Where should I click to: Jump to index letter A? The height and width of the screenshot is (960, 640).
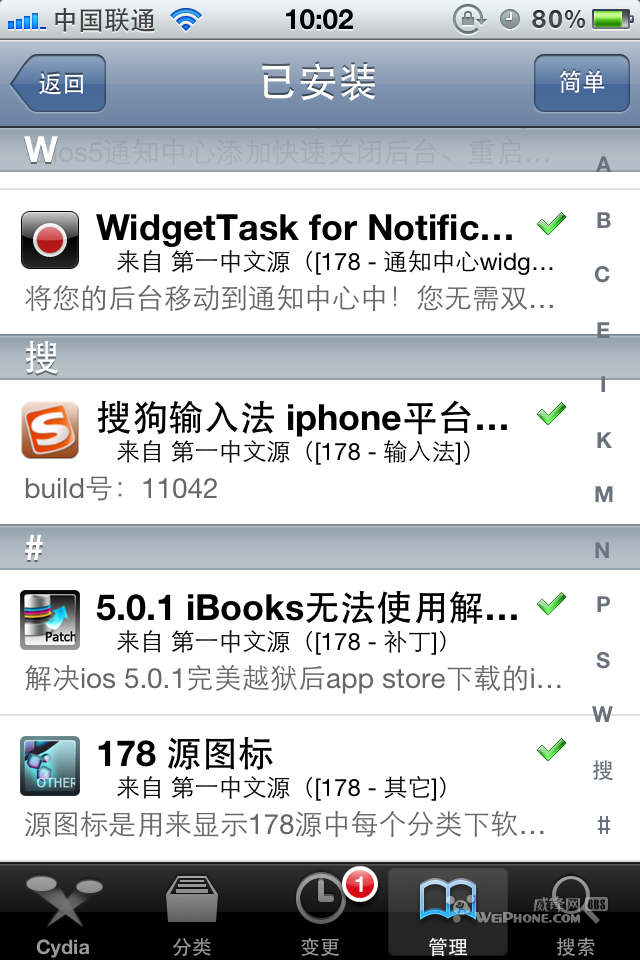603,165
